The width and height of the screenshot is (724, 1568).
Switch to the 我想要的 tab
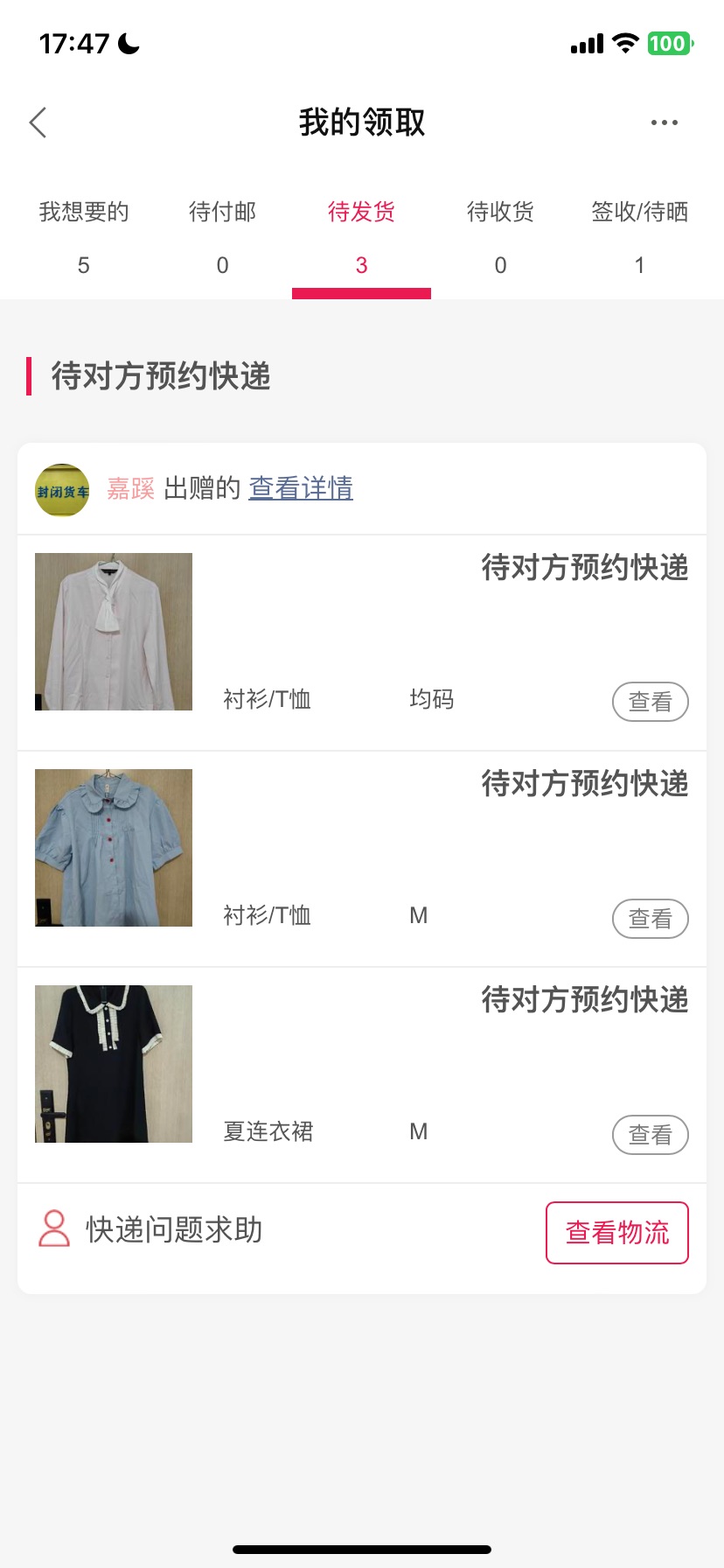coord(84,237)
